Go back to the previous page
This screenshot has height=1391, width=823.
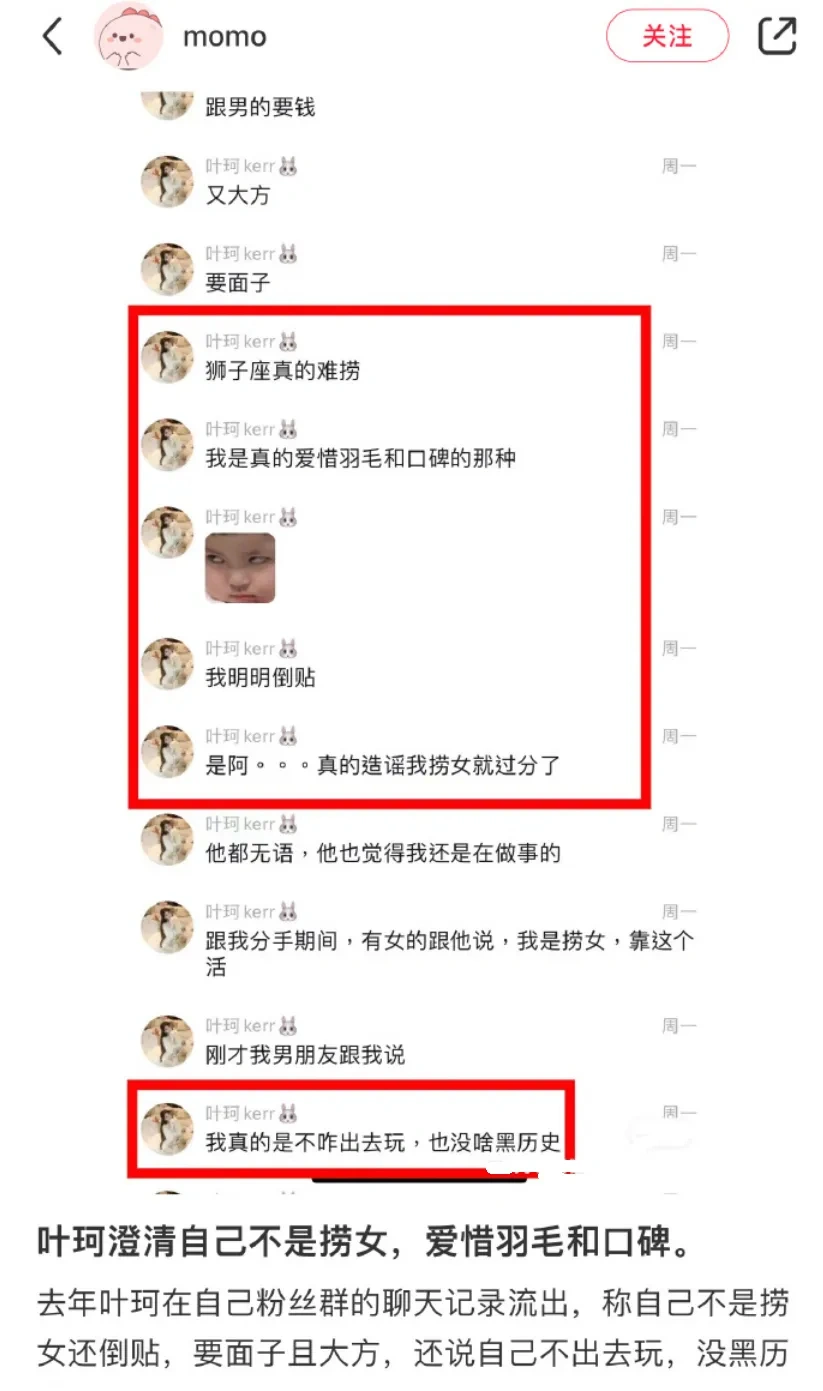[52, 37]
